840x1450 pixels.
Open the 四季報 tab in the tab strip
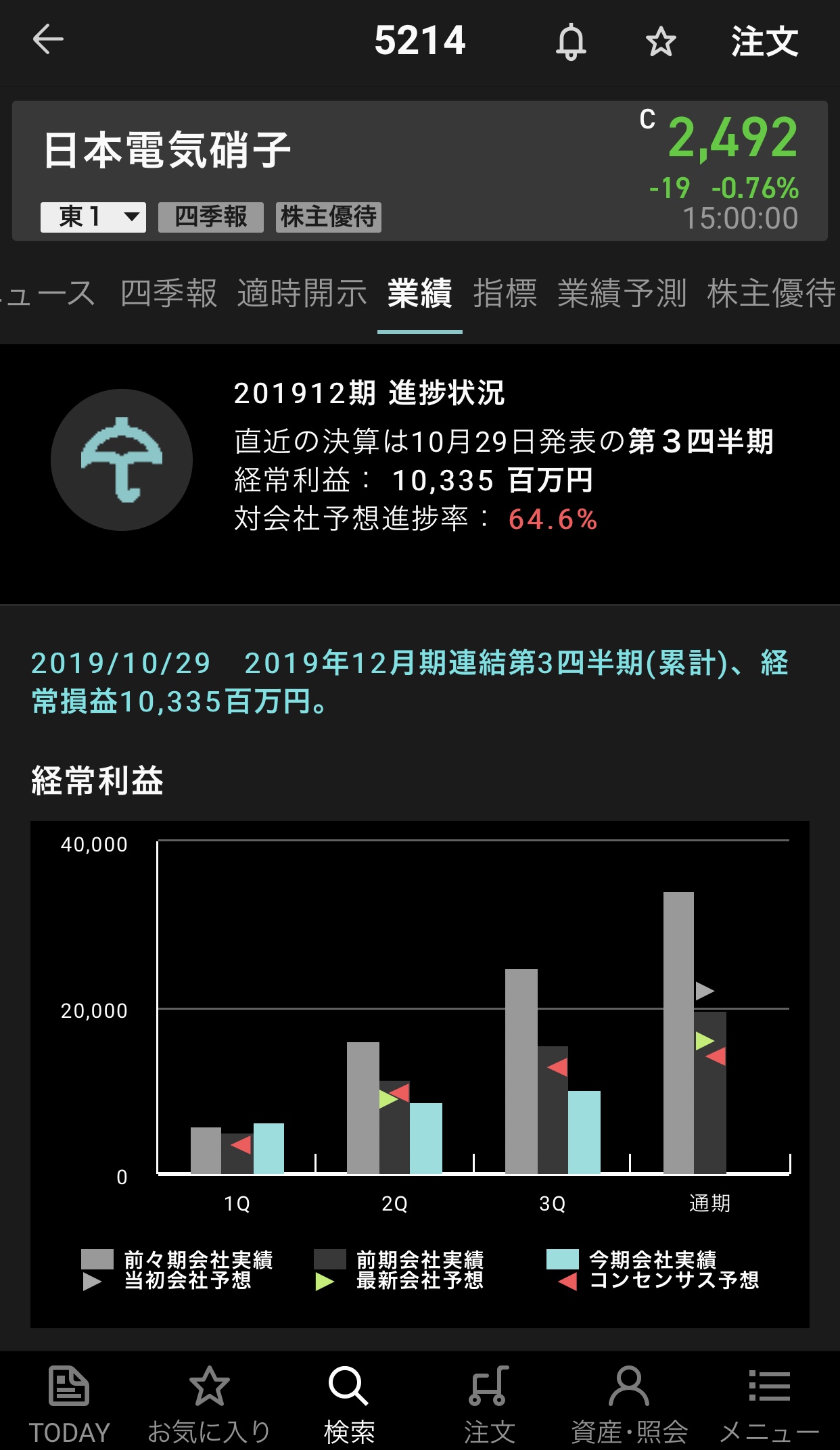point(168,294)
